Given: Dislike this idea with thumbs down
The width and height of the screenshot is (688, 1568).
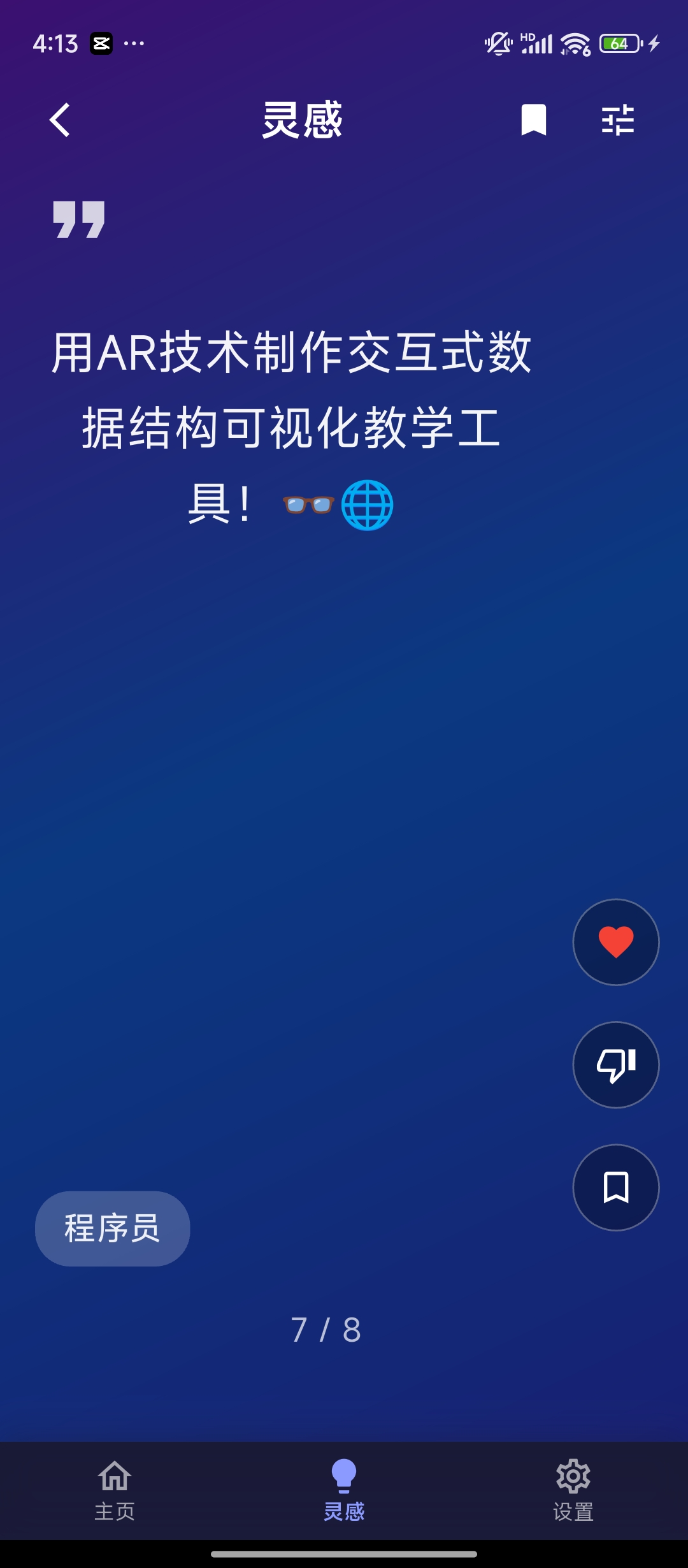Looking at the screenshot, I should pyautogui.click(x=616, y=1065).
